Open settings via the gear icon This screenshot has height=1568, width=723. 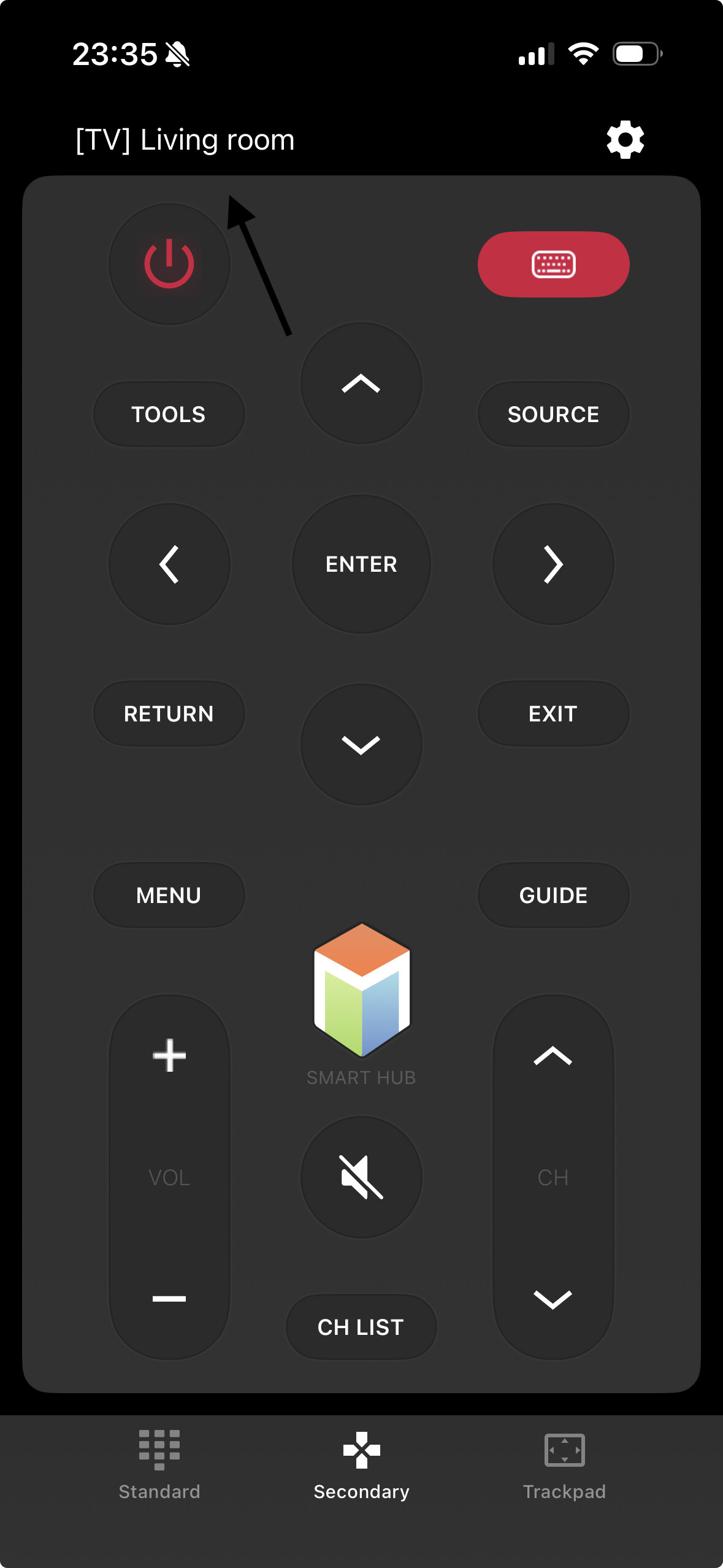pyautogui.click(x=625, y=140)
